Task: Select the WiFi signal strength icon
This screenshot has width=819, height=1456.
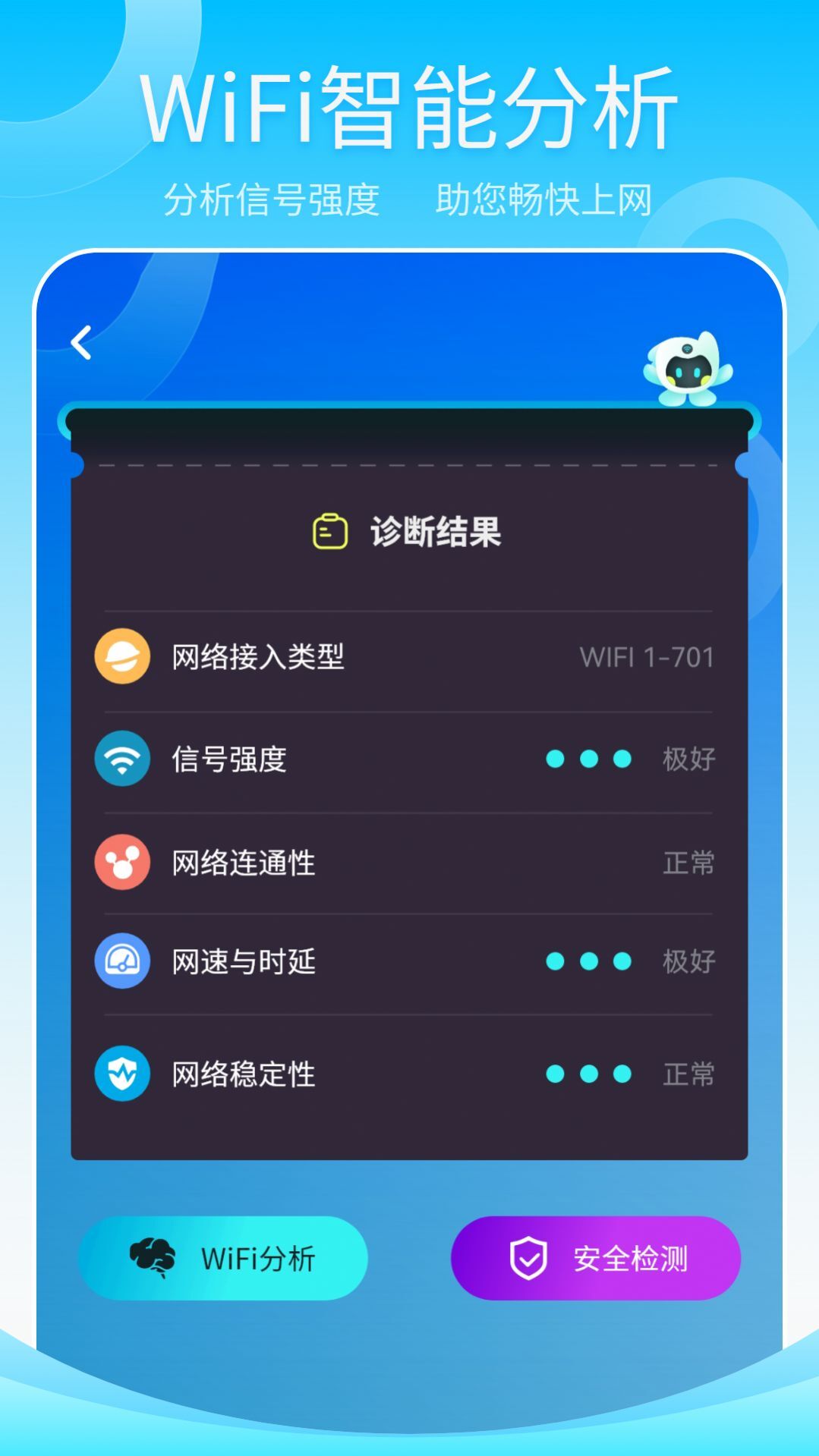Action: 123,759
